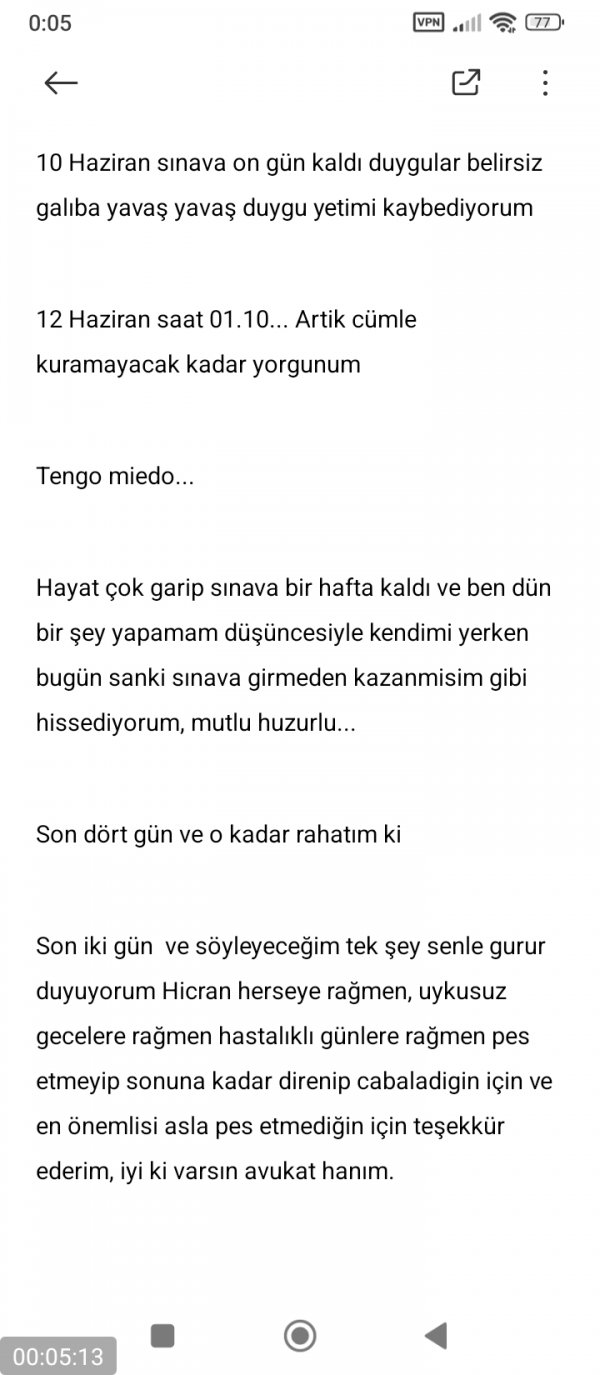Go back using the top-left arrow

pyautogui.click(x=61, y=83)
